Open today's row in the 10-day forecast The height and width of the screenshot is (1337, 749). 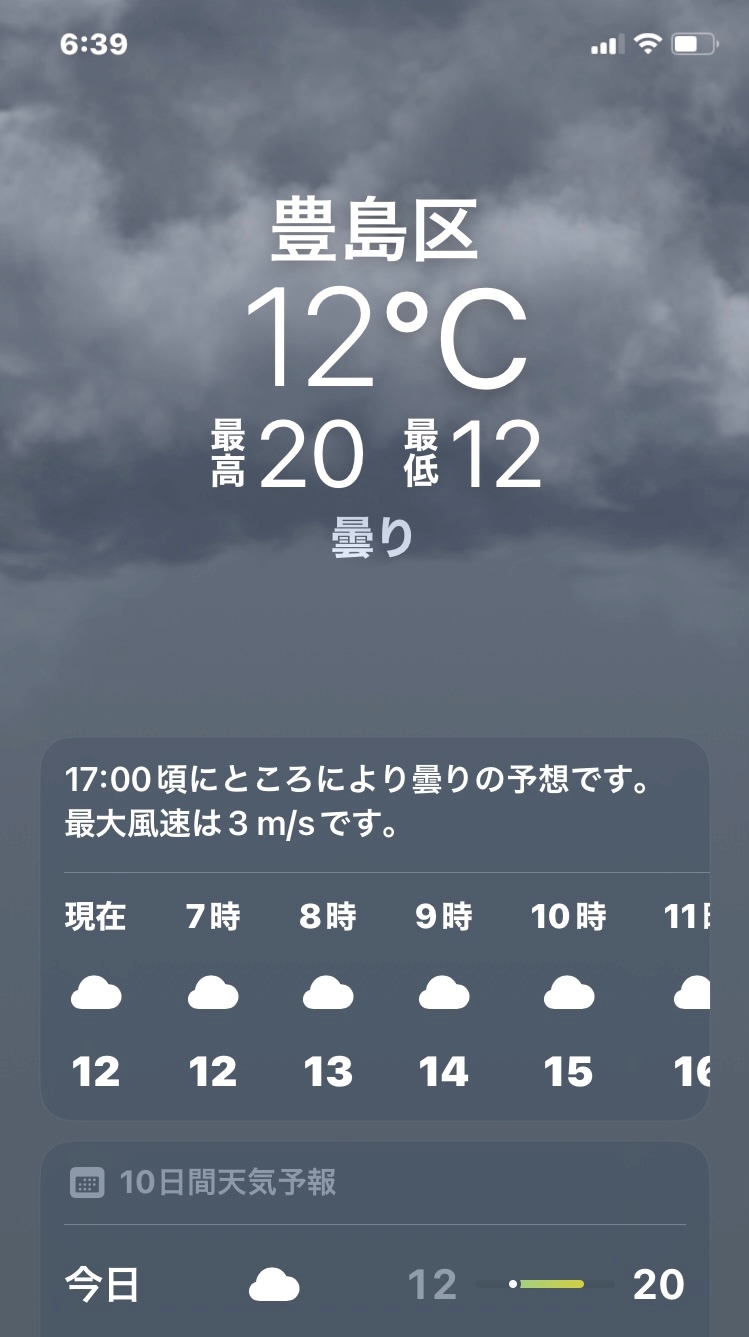(x=374, y=1285)
